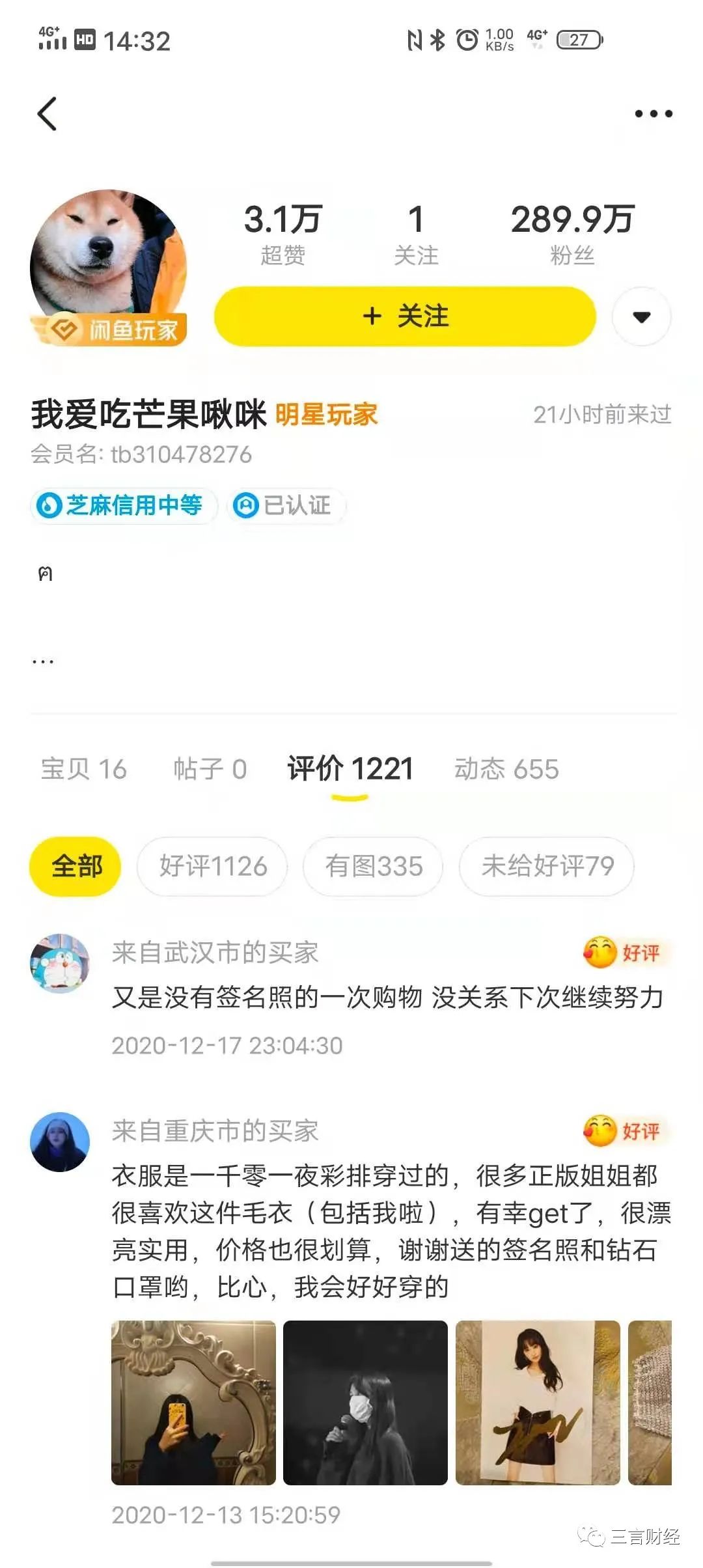703x1568 pixels.
Task: Open the 芝麻信用中等 credit badge
Action: (x=123, y=505)
